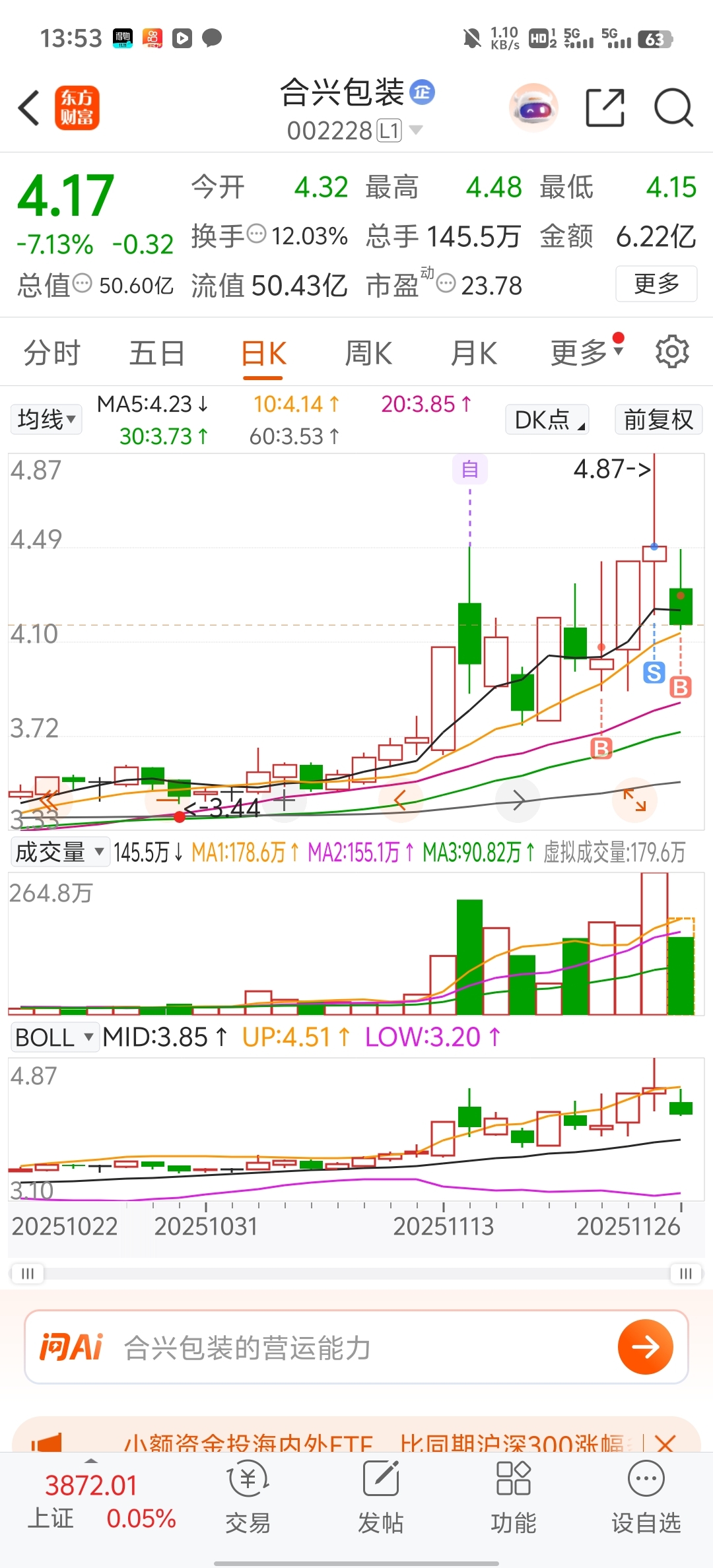Image resolution: width=713 pixels, height=1568 pixels.
Task: Change the BOLL indicator dropdown
Action: 54,1037
